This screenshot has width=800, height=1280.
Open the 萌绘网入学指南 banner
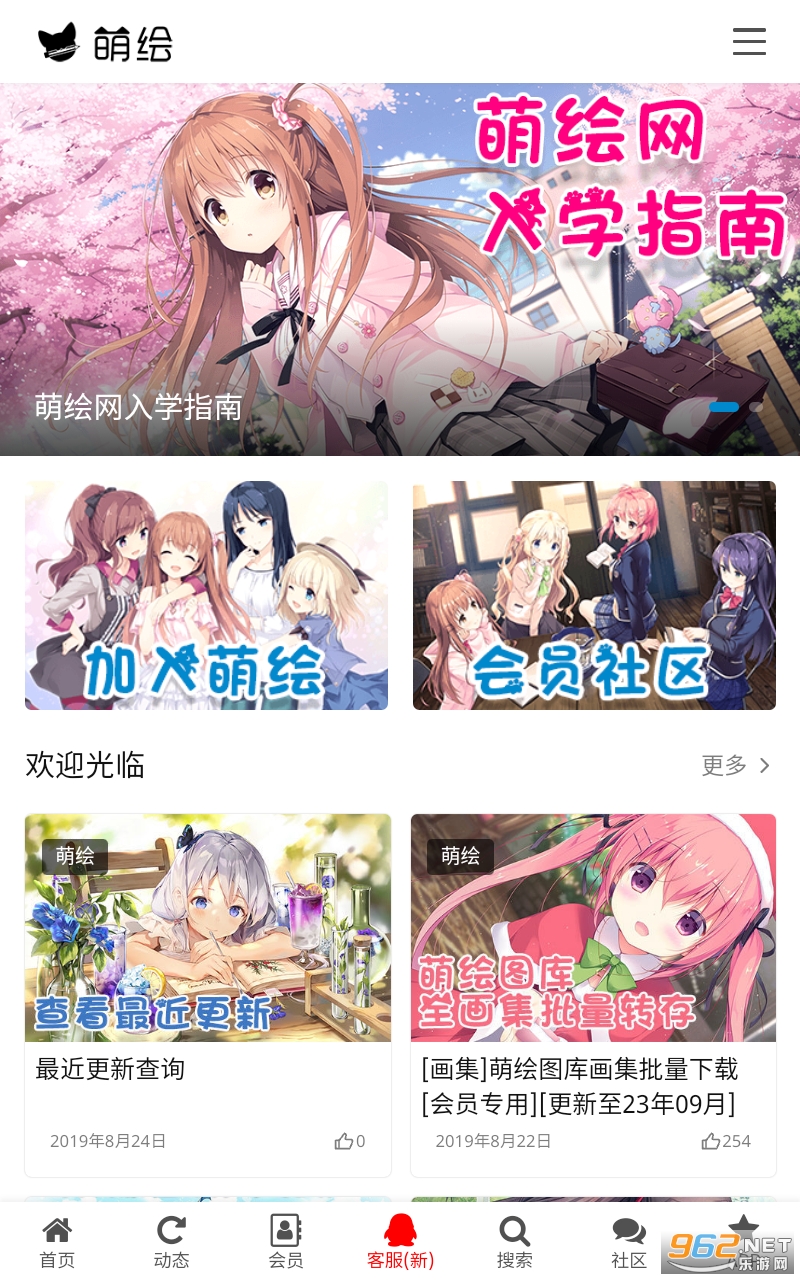point(400,269)
